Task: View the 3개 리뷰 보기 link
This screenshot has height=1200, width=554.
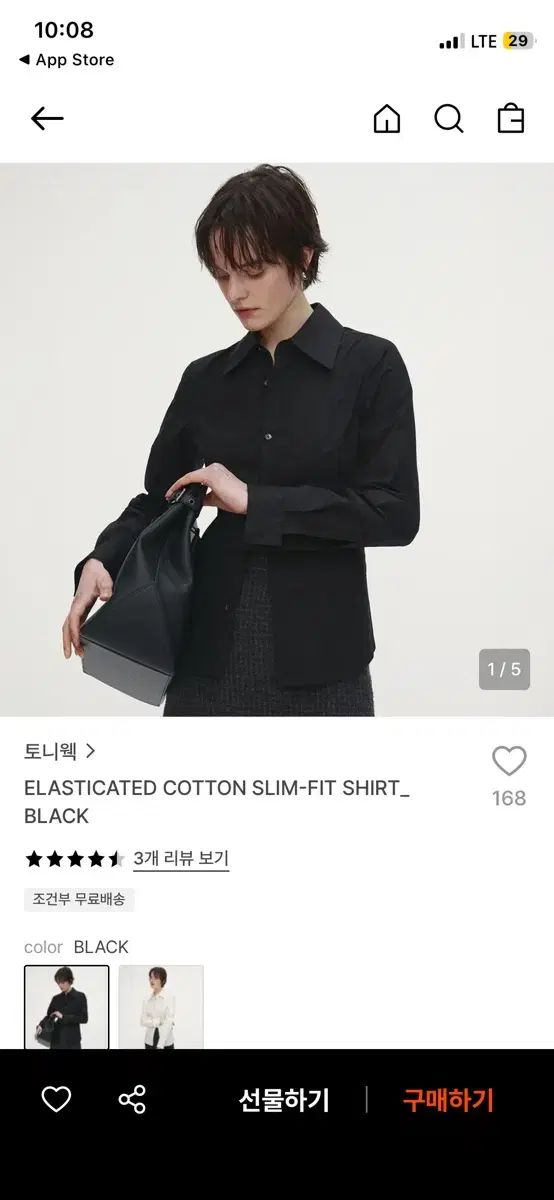Action: click(x=181, y=858)
